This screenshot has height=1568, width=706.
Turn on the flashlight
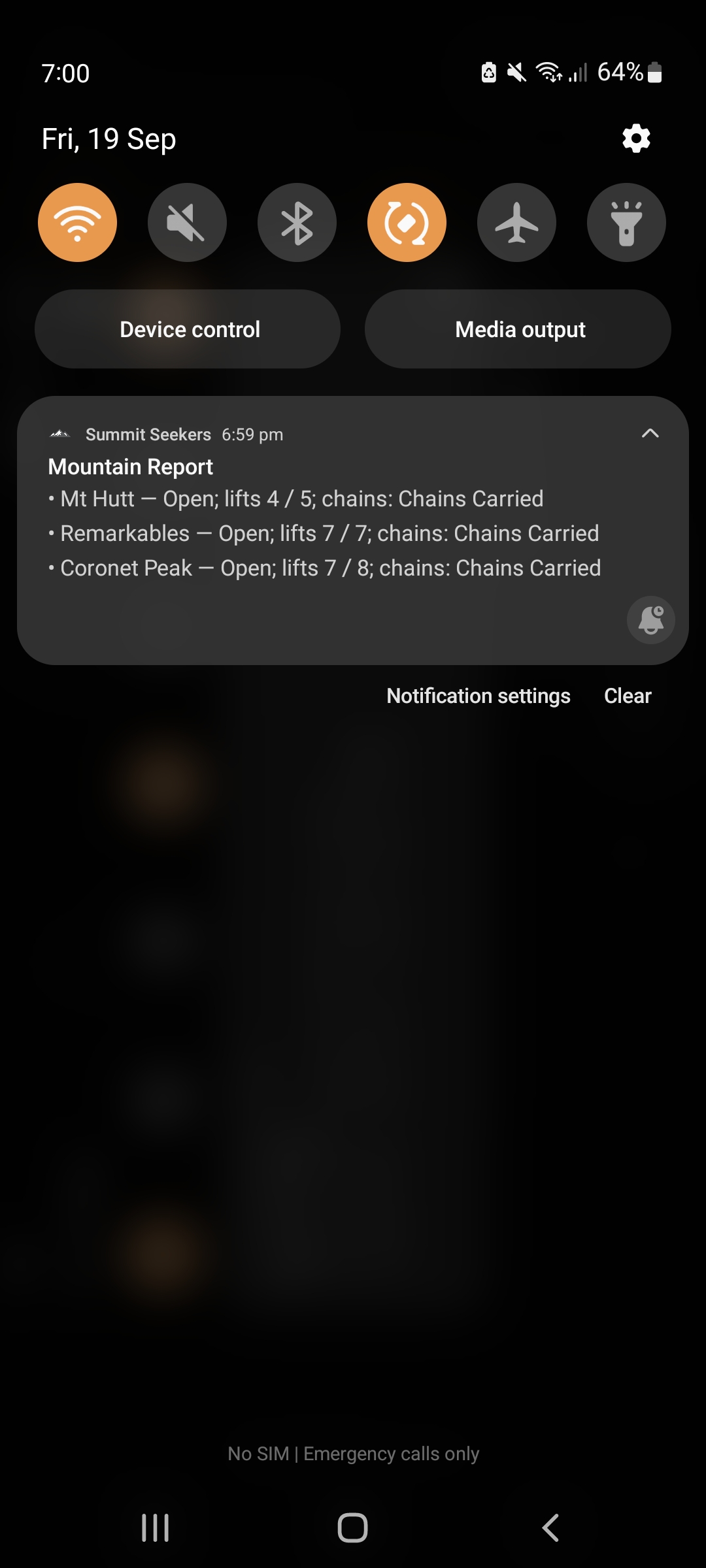click(626, 222)
